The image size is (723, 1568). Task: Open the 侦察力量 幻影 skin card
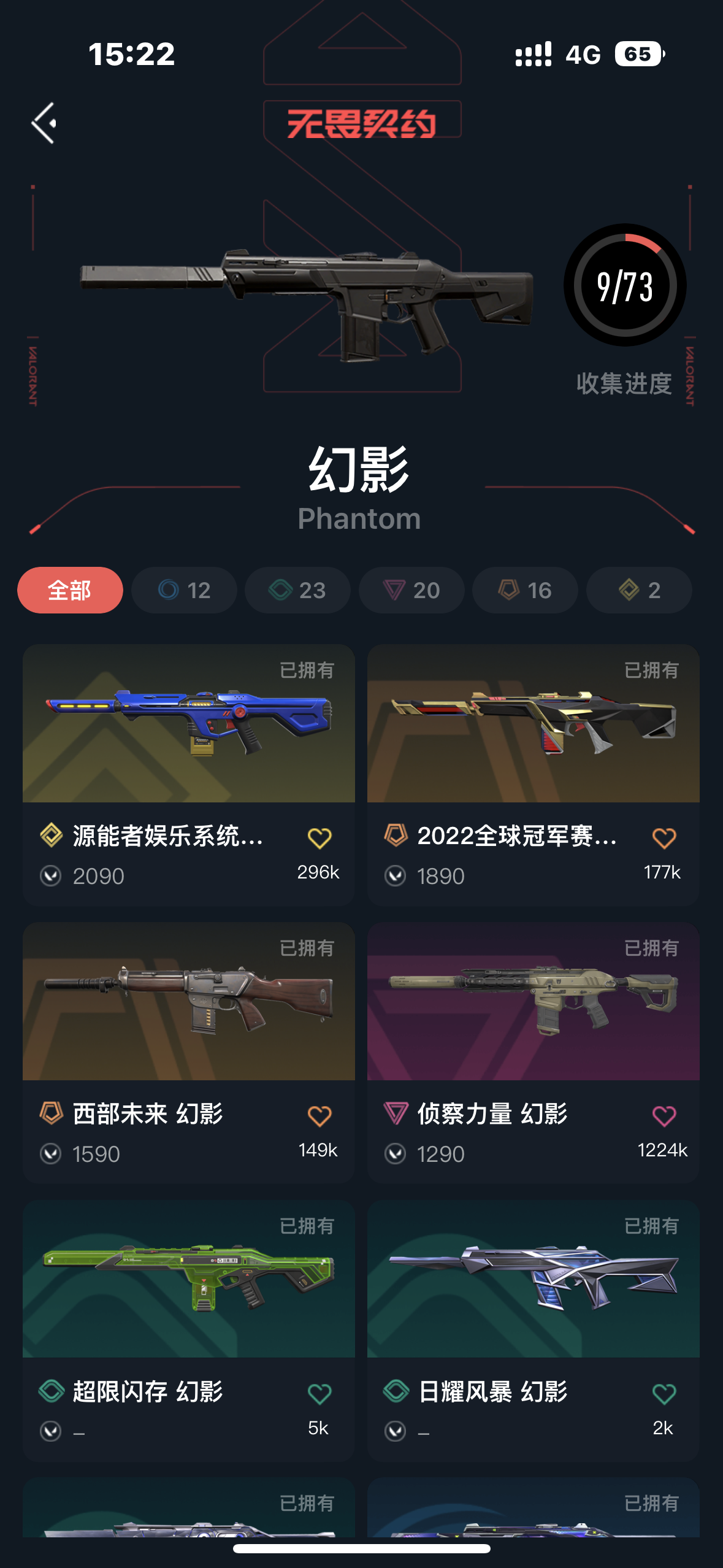(x=533, y=1002)
